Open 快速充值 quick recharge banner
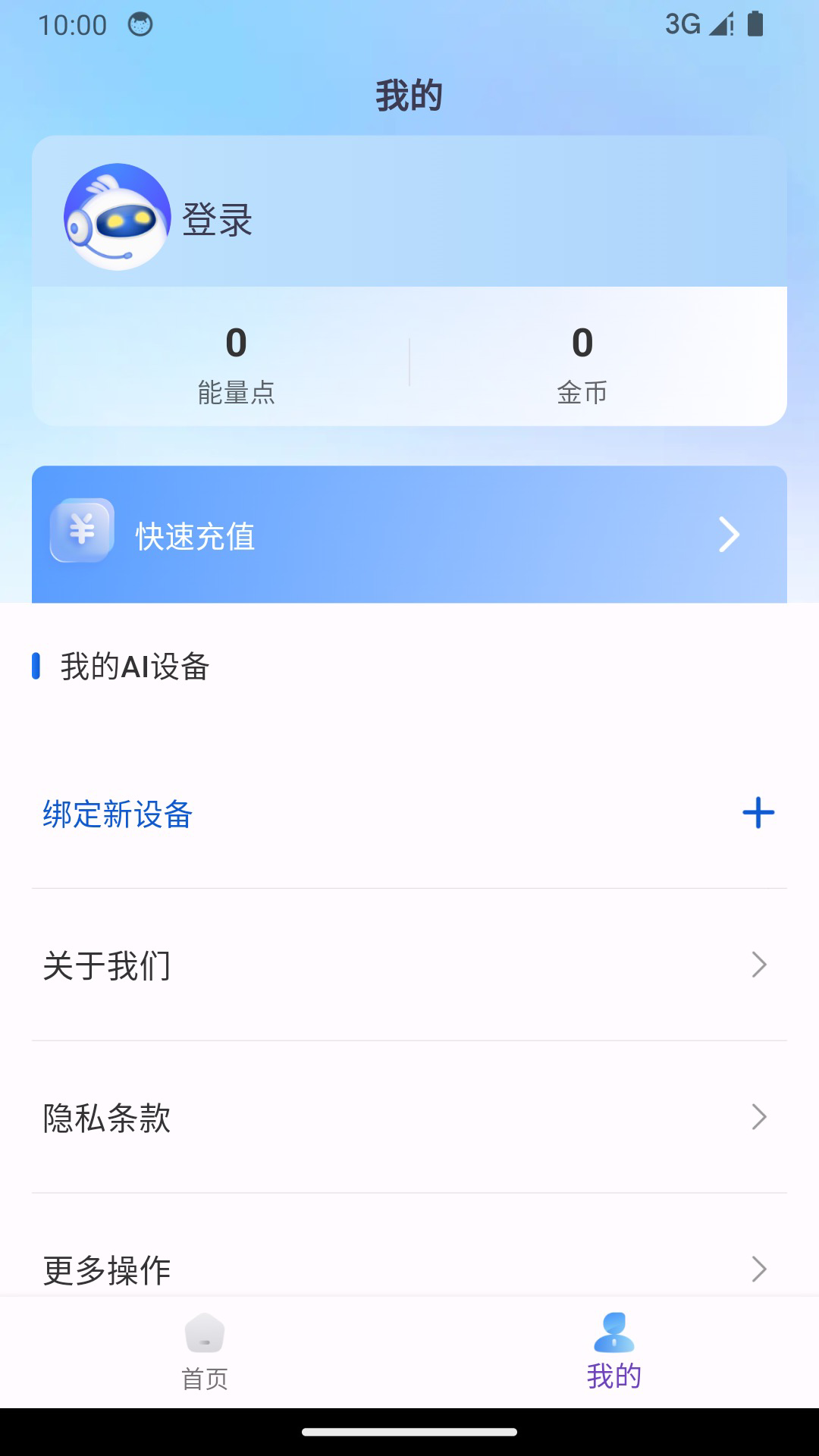The width and height of the screenshot is (819, 1456). pyautogui.click(x=409, y=535)
